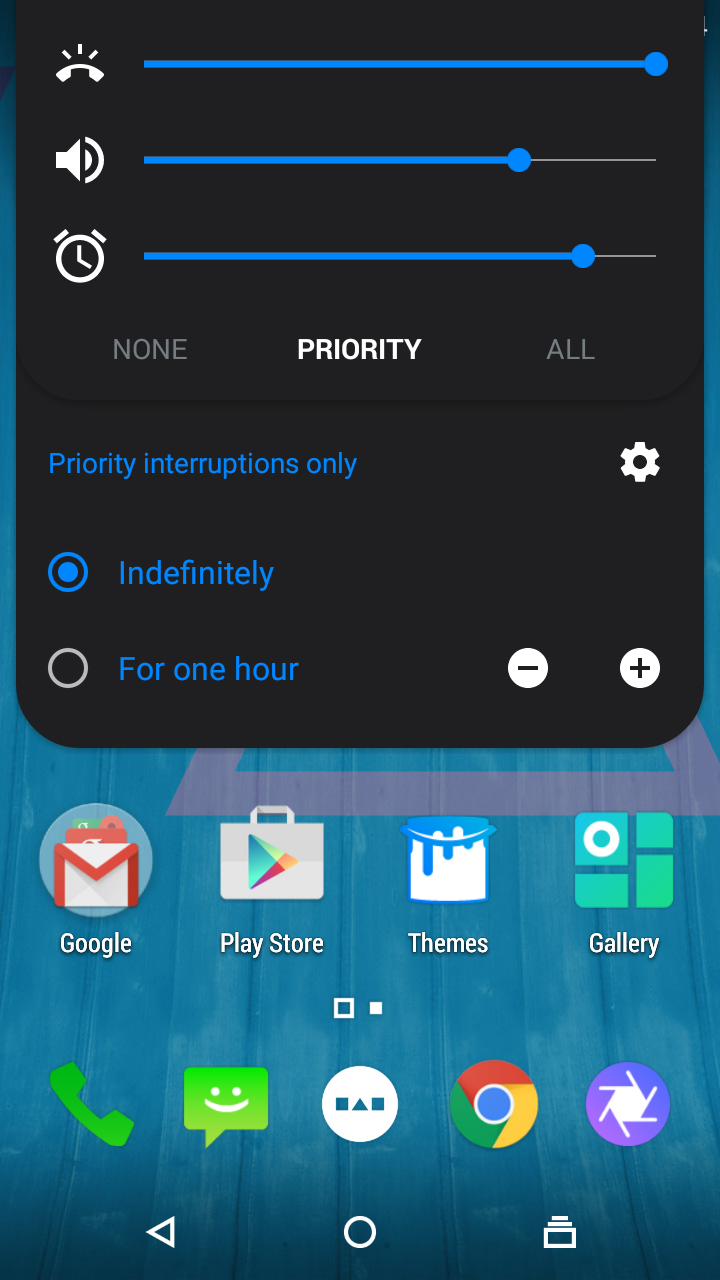Decrease the hour count with minus button
Viewport: 720px width, 1280px height.
(x=528, y=668)
